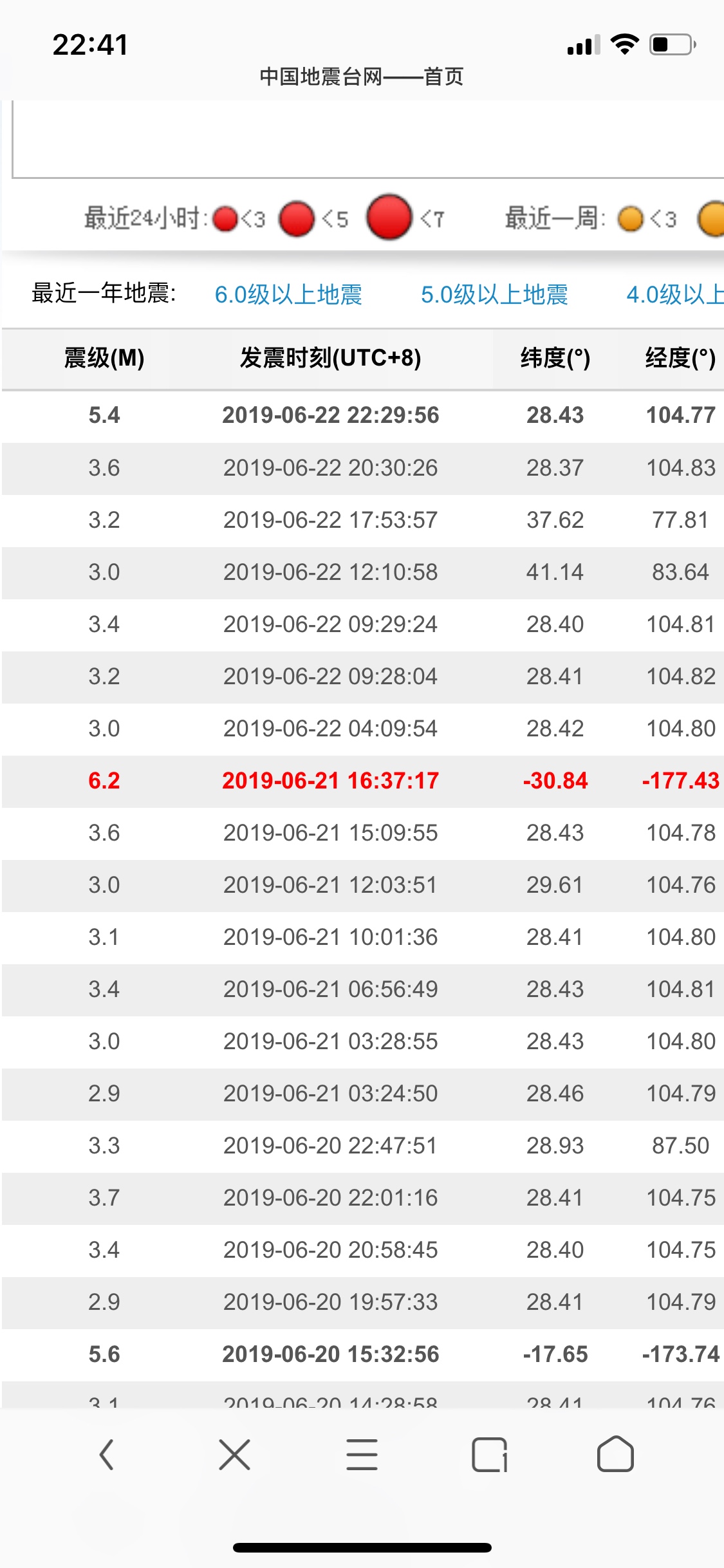Viewport: 724px width, 1568px height.
Task: Open the 6.2 quake at 2019-06-21 16:37:17
Action: (x=363, y=781)
